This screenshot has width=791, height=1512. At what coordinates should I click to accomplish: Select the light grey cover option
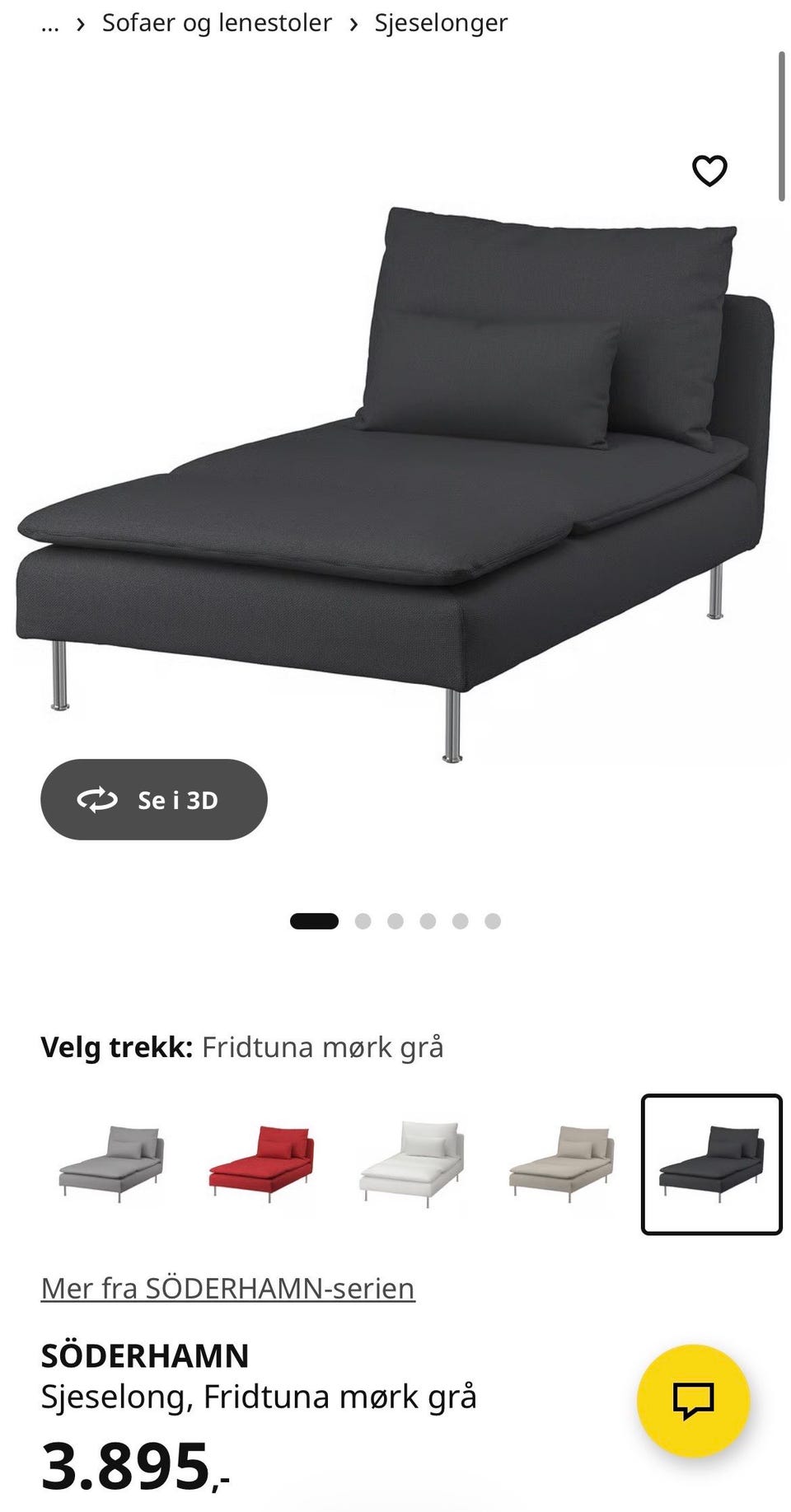(x=111, y=1163)
